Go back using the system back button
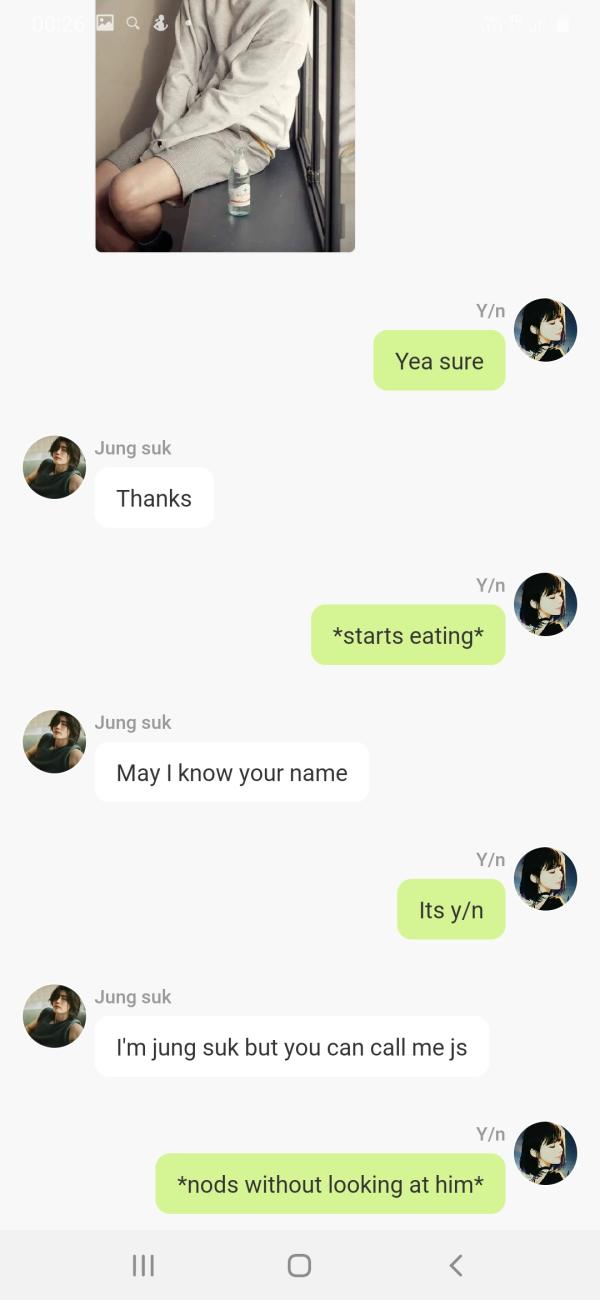 tap(456, 1265)
